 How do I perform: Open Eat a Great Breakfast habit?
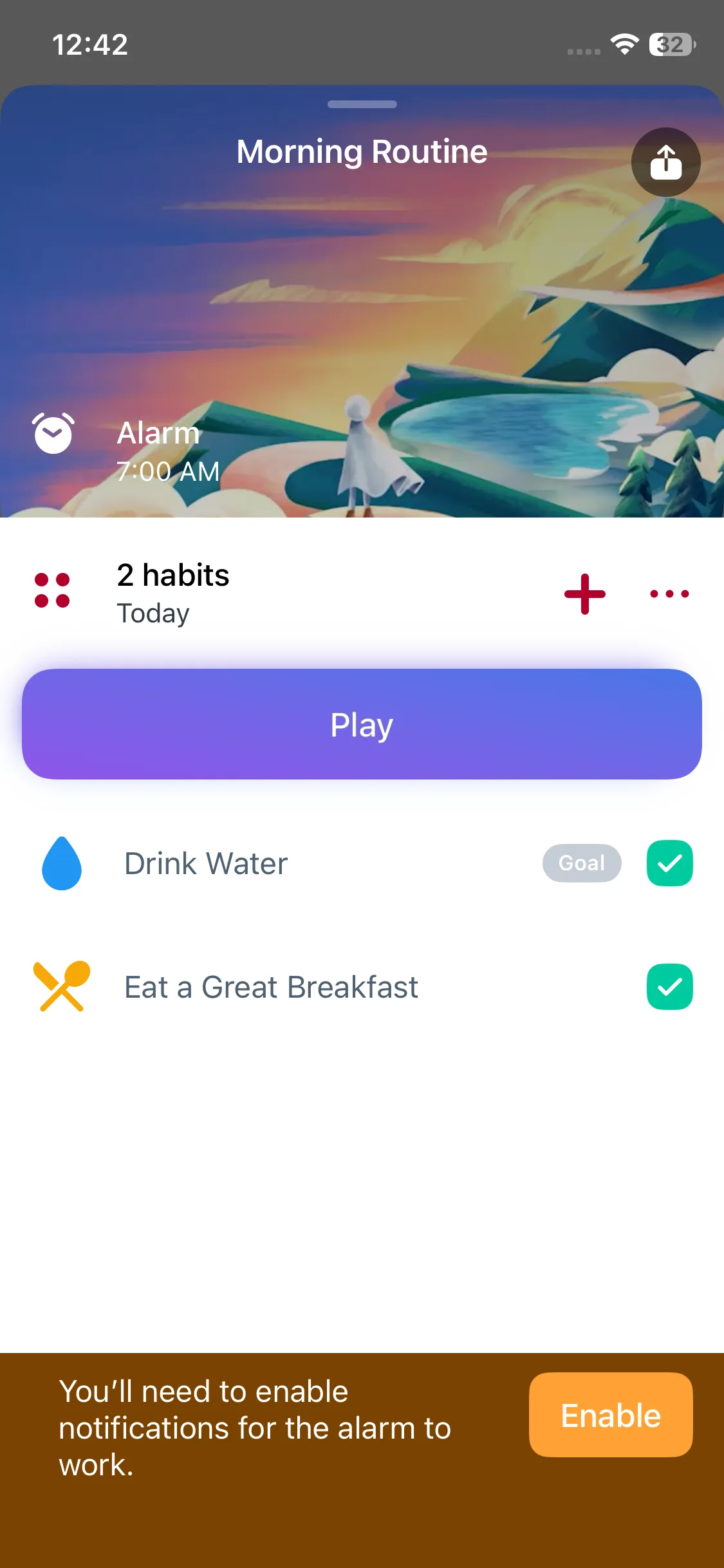pos(271,987)
